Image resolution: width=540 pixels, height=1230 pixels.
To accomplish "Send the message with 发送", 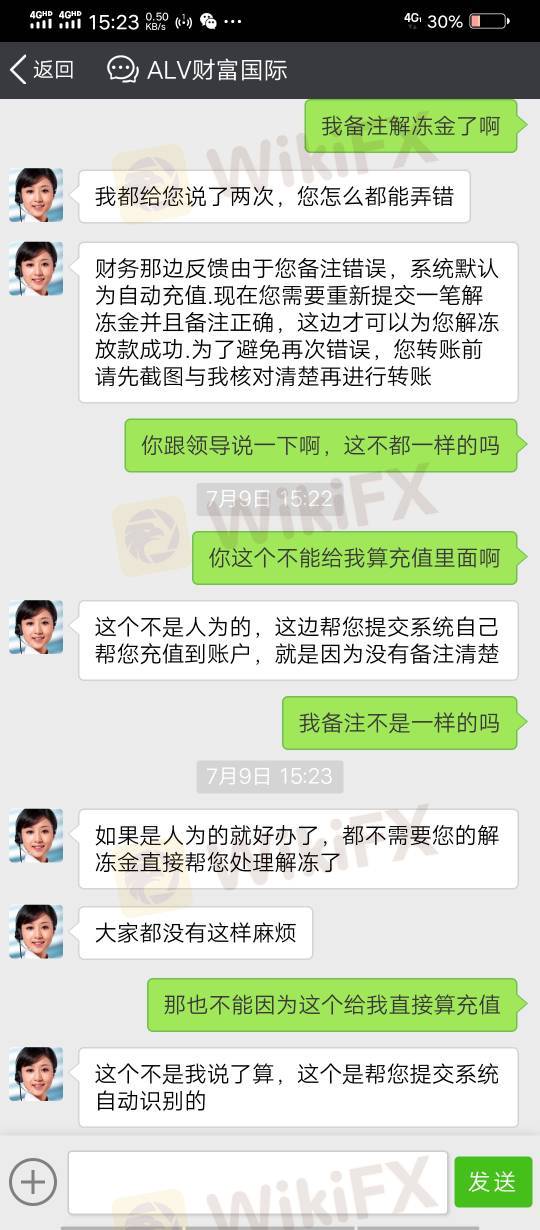I will pyautogui.click(x=493, y=1182).
